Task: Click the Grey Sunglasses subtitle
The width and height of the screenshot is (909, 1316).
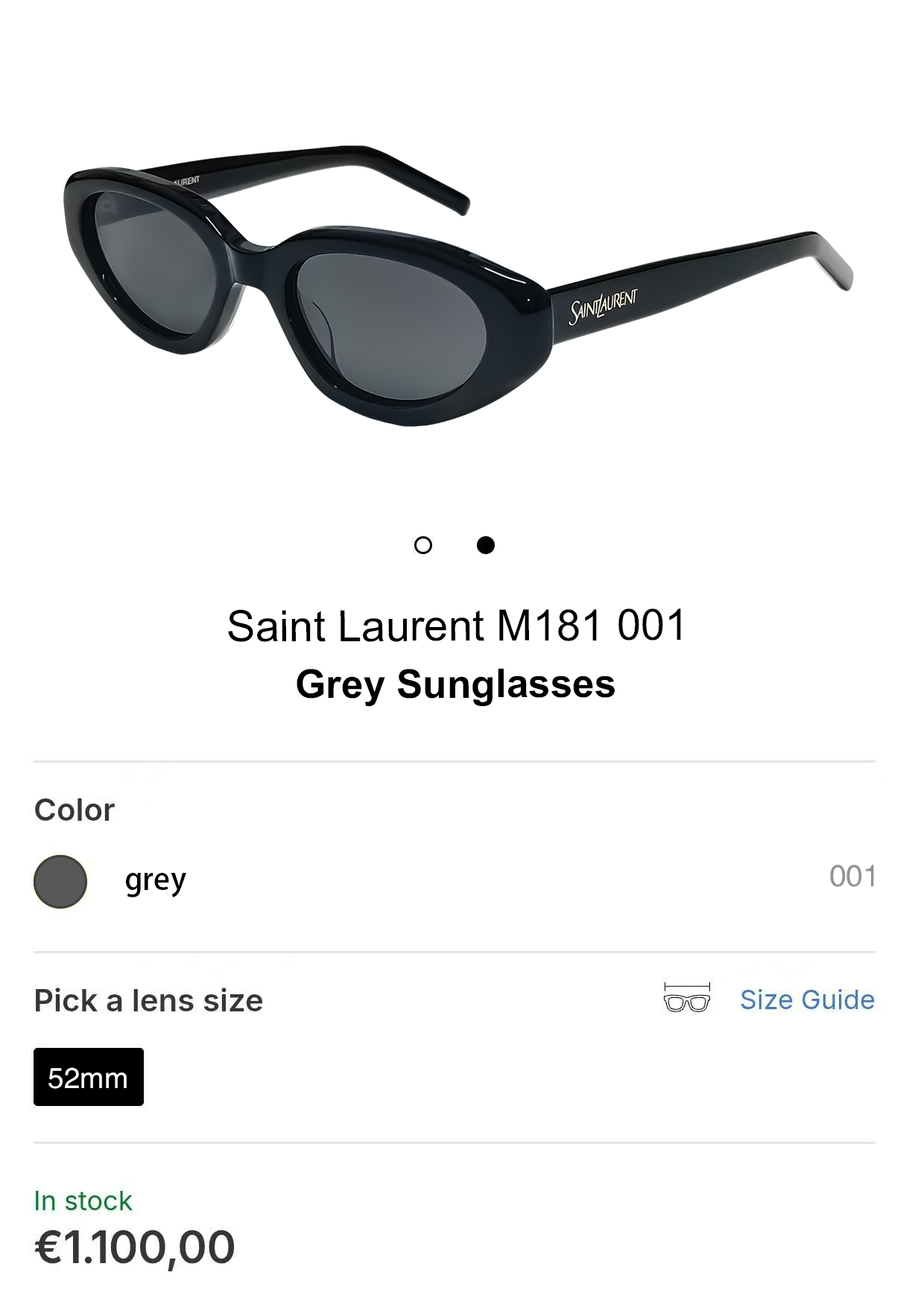Action: point(455,684)
